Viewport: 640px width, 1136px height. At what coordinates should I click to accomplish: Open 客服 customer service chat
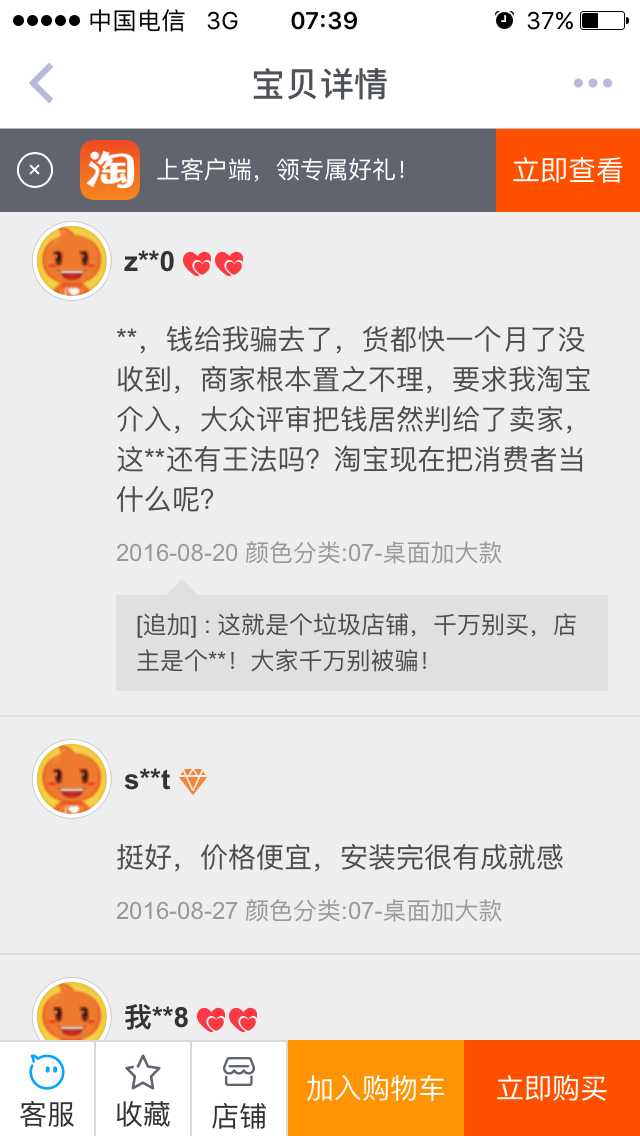click(47, 1088)
